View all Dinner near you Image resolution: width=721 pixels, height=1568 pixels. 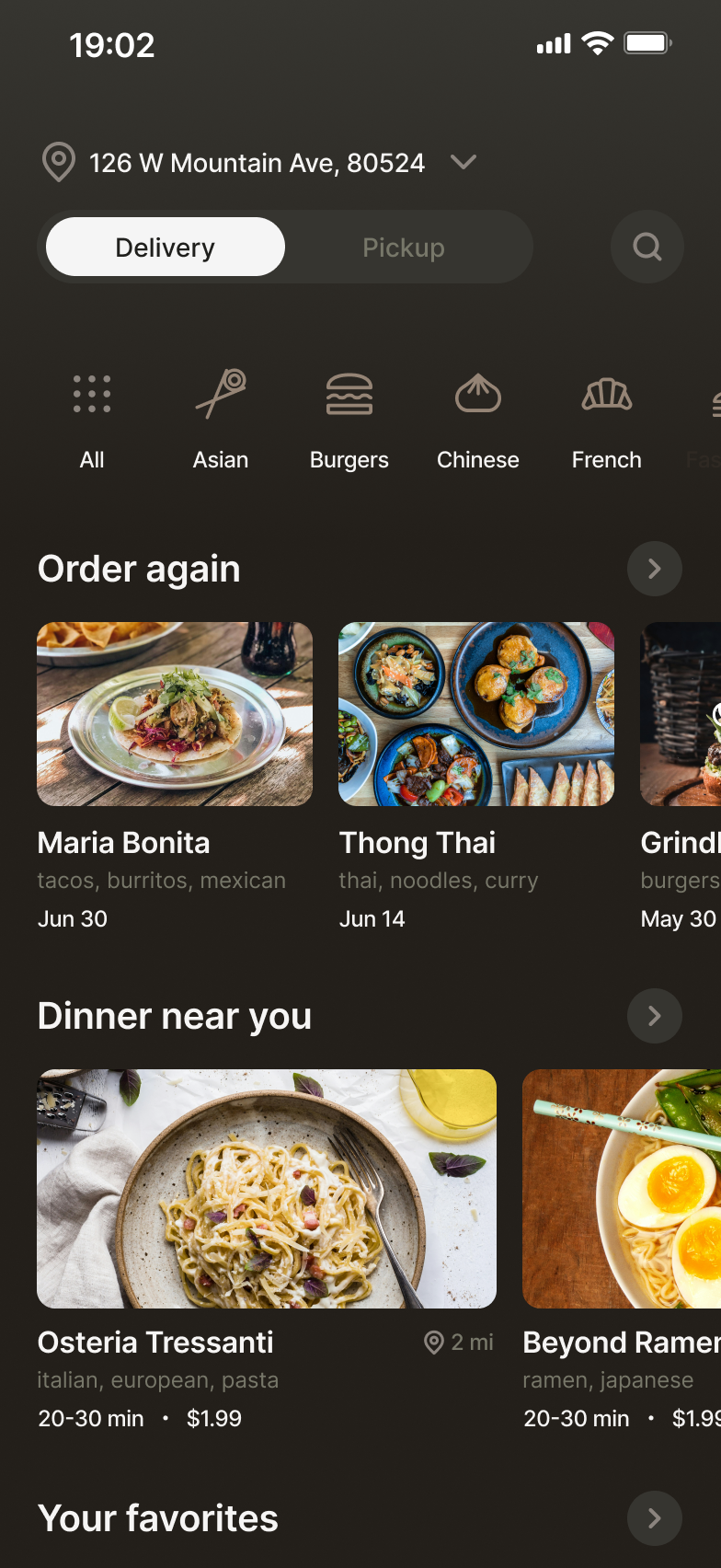pos(654,1016)
